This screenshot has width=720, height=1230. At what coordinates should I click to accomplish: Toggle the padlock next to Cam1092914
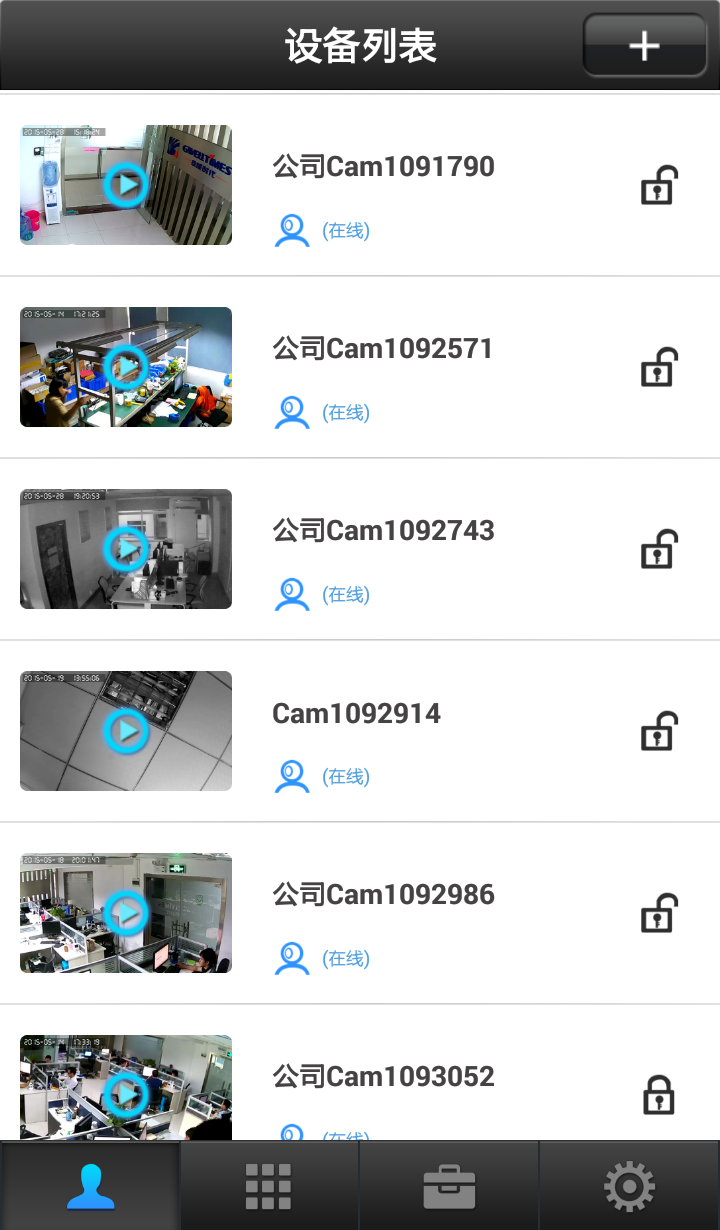click(658, 730)
